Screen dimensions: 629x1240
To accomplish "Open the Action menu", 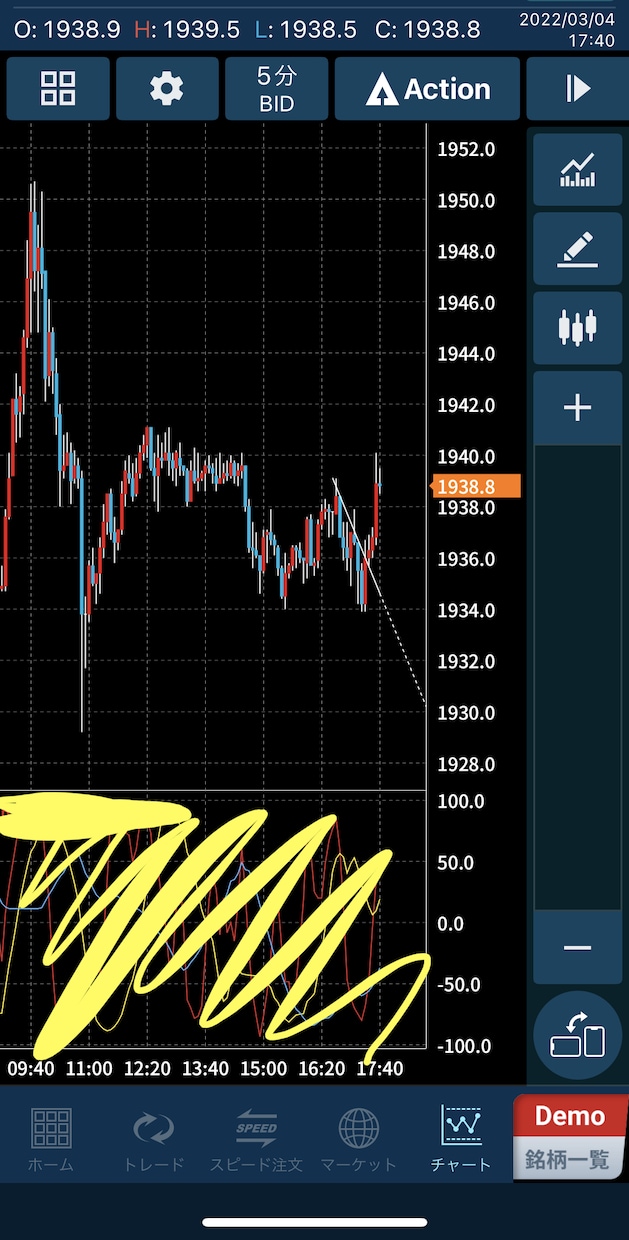I will pyautogui.click(x=427, y=89).
